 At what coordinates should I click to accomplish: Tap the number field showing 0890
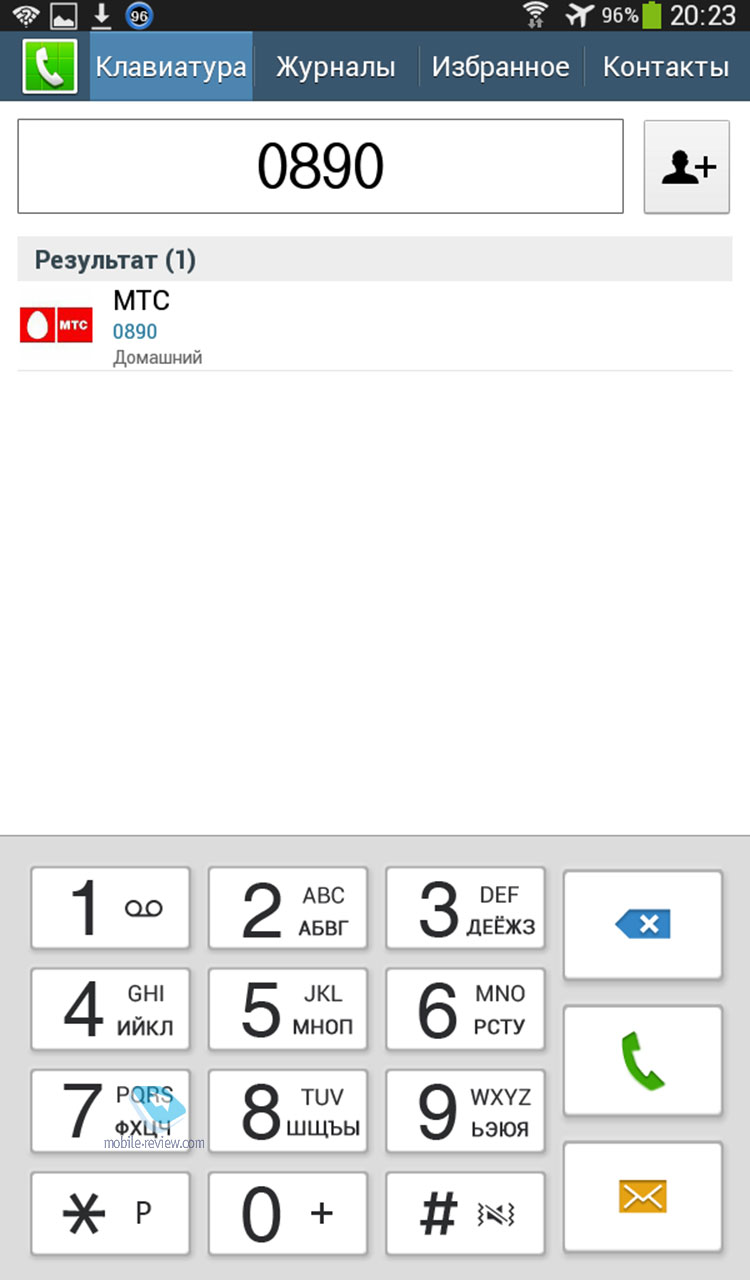pyautogui.click(x=320, y=166)
